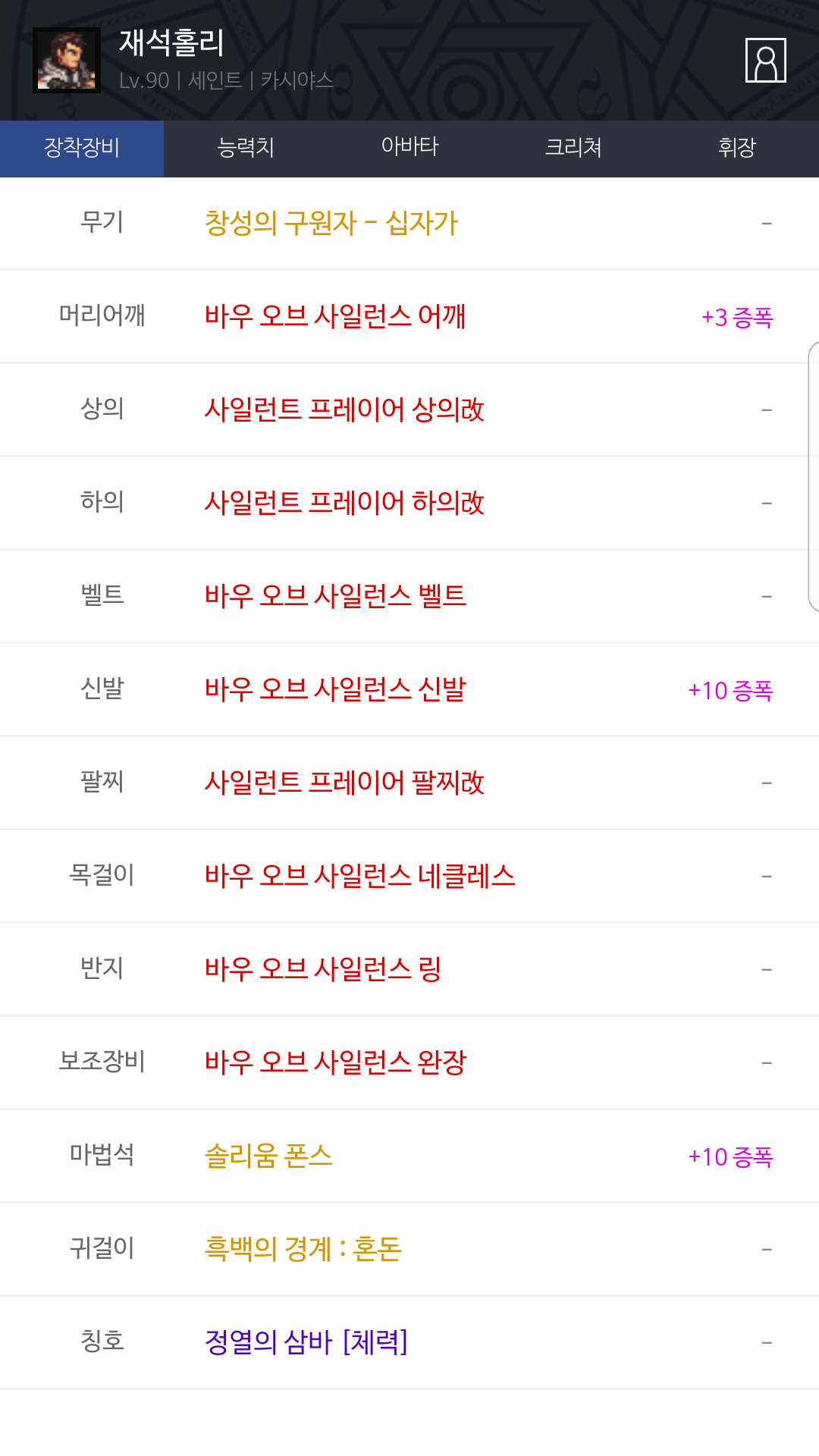Tap the character avatar 재석홀리
Image resolution: width=819 pixels, height=1456 pixels.
67,61
